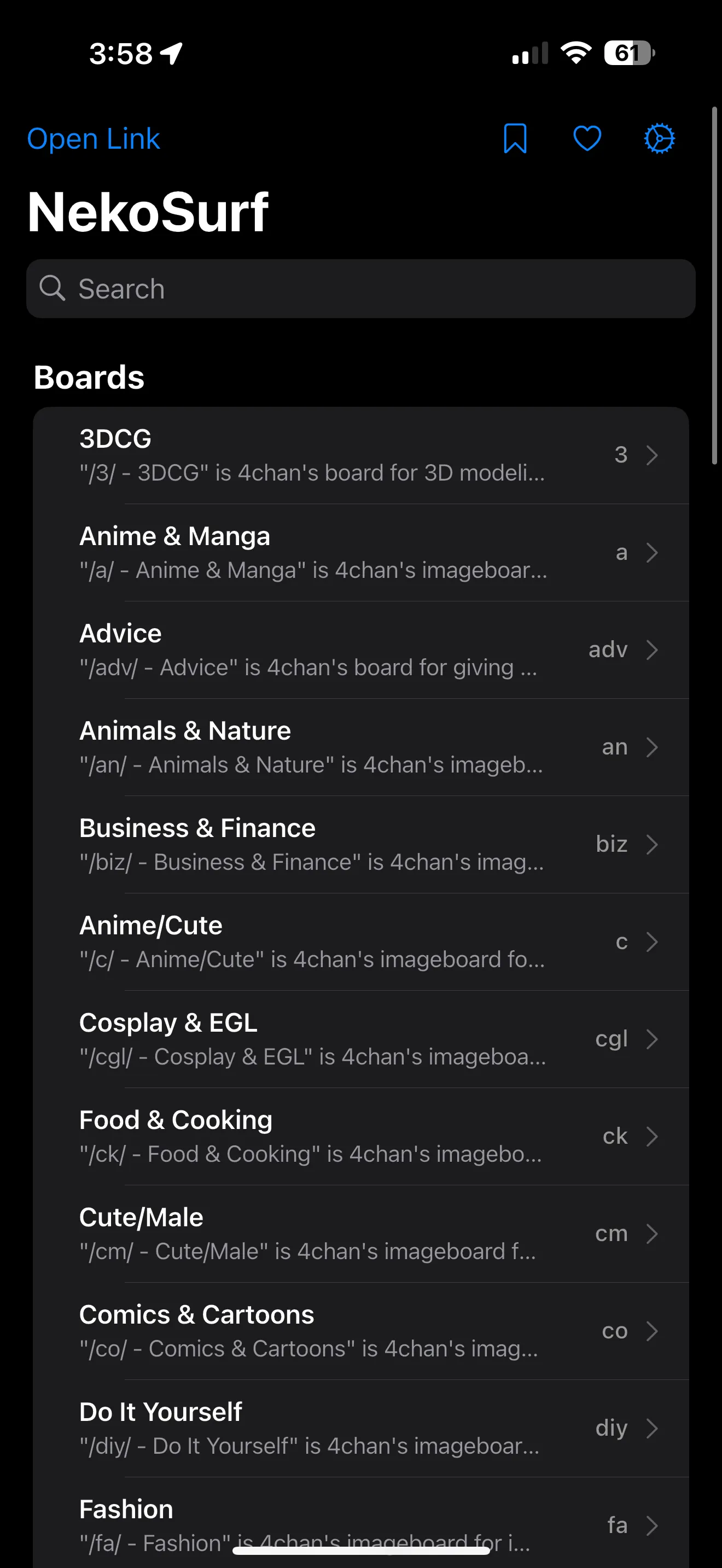Open the Anime/Cute board
The width and height of the screenshot is (722, 1568).
360,942
